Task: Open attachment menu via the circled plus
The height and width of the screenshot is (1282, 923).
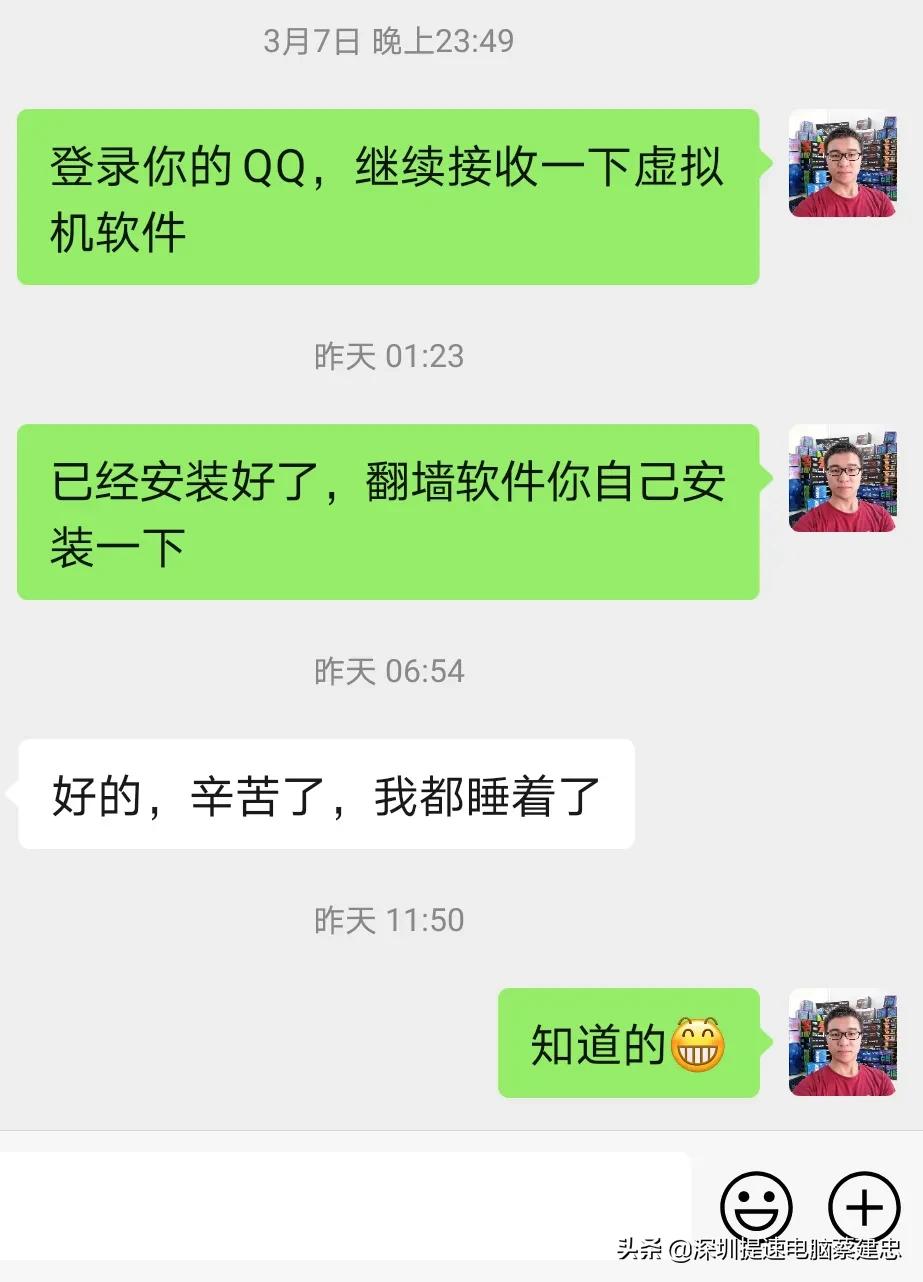Action: tap(862, 1208)
